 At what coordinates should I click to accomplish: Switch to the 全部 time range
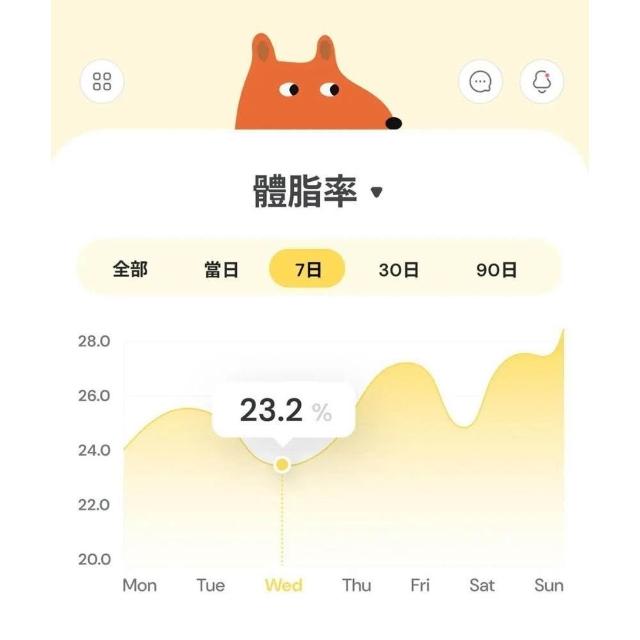130,269
